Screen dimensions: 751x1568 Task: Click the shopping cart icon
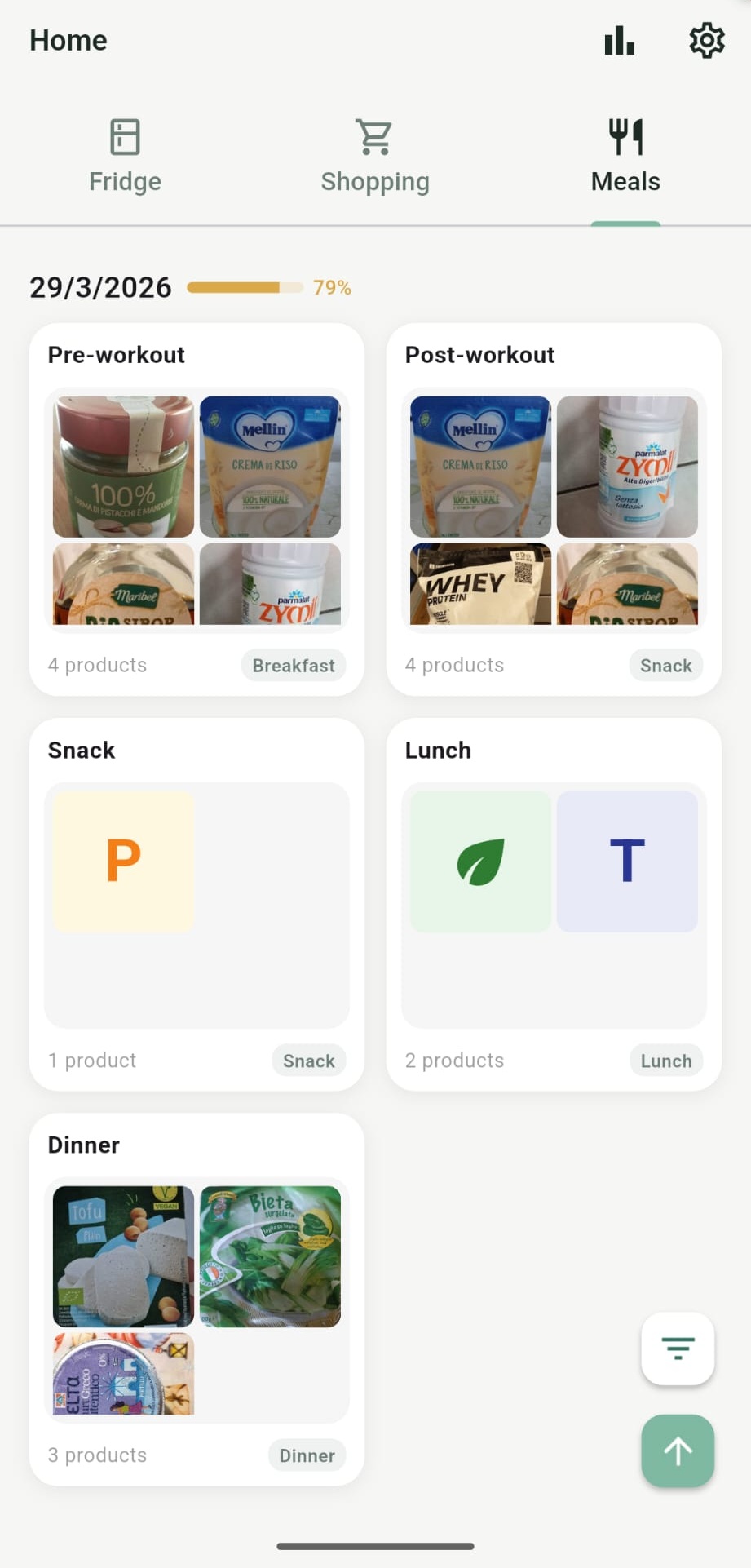(x=375, y=136)
